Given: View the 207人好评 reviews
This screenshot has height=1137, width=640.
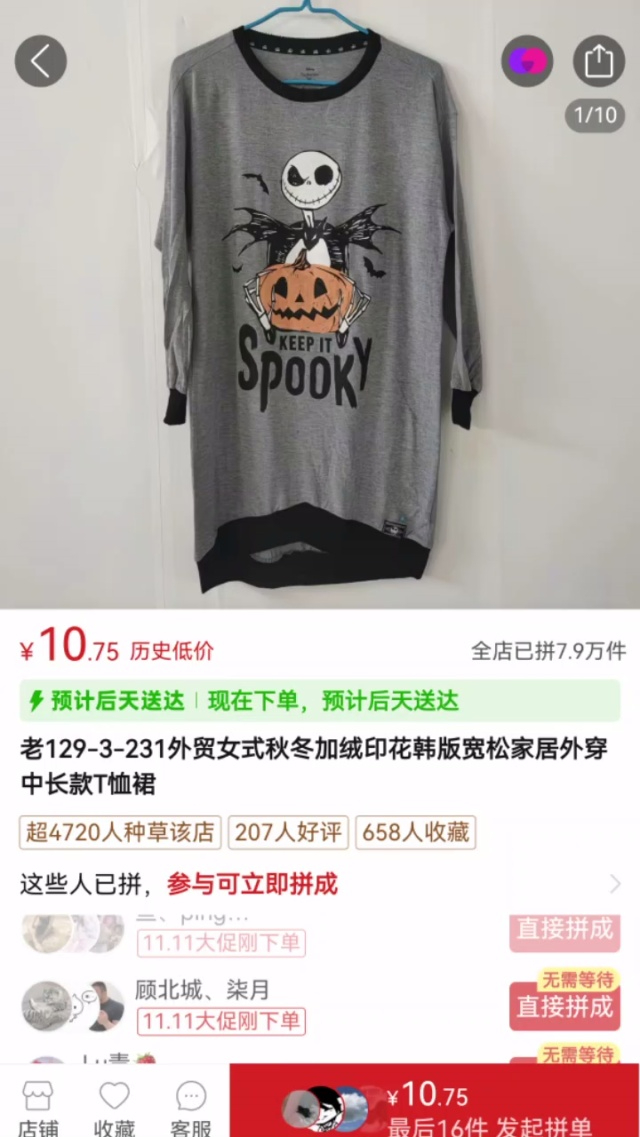Looking at the screenshot, I should point(288,832).
